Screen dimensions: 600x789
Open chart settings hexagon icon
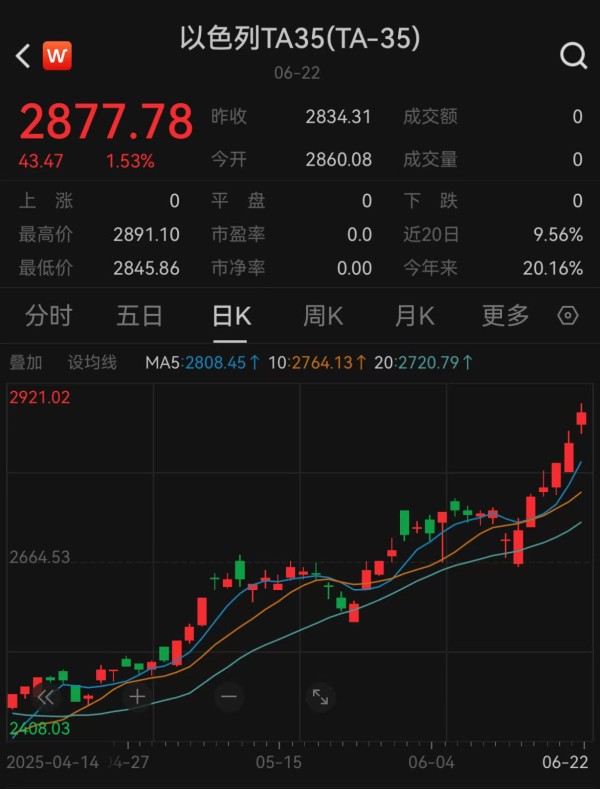tap(568, 316)
